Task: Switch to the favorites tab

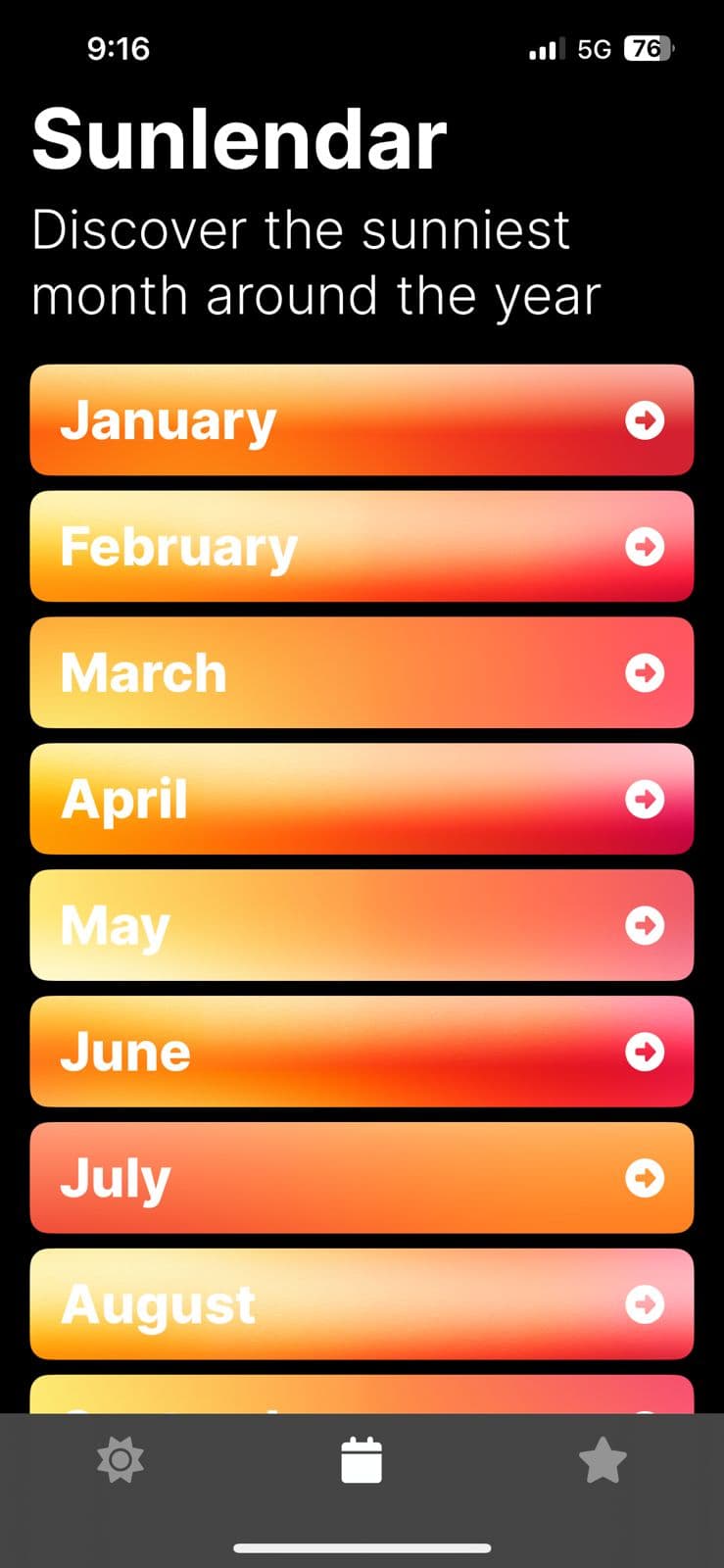Action: (603, 1458)
